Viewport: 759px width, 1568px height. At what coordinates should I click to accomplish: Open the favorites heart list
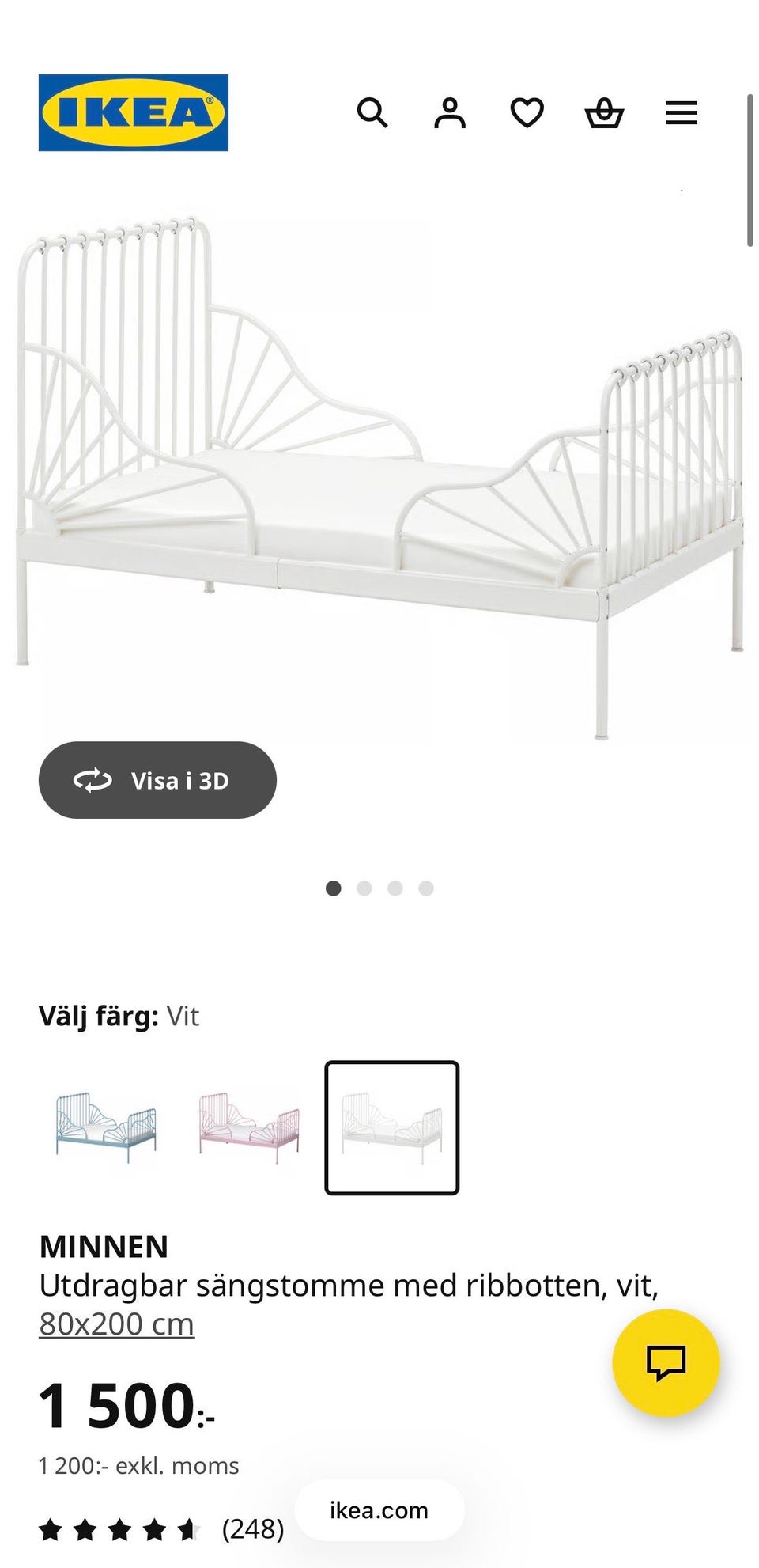coord(527,113)
